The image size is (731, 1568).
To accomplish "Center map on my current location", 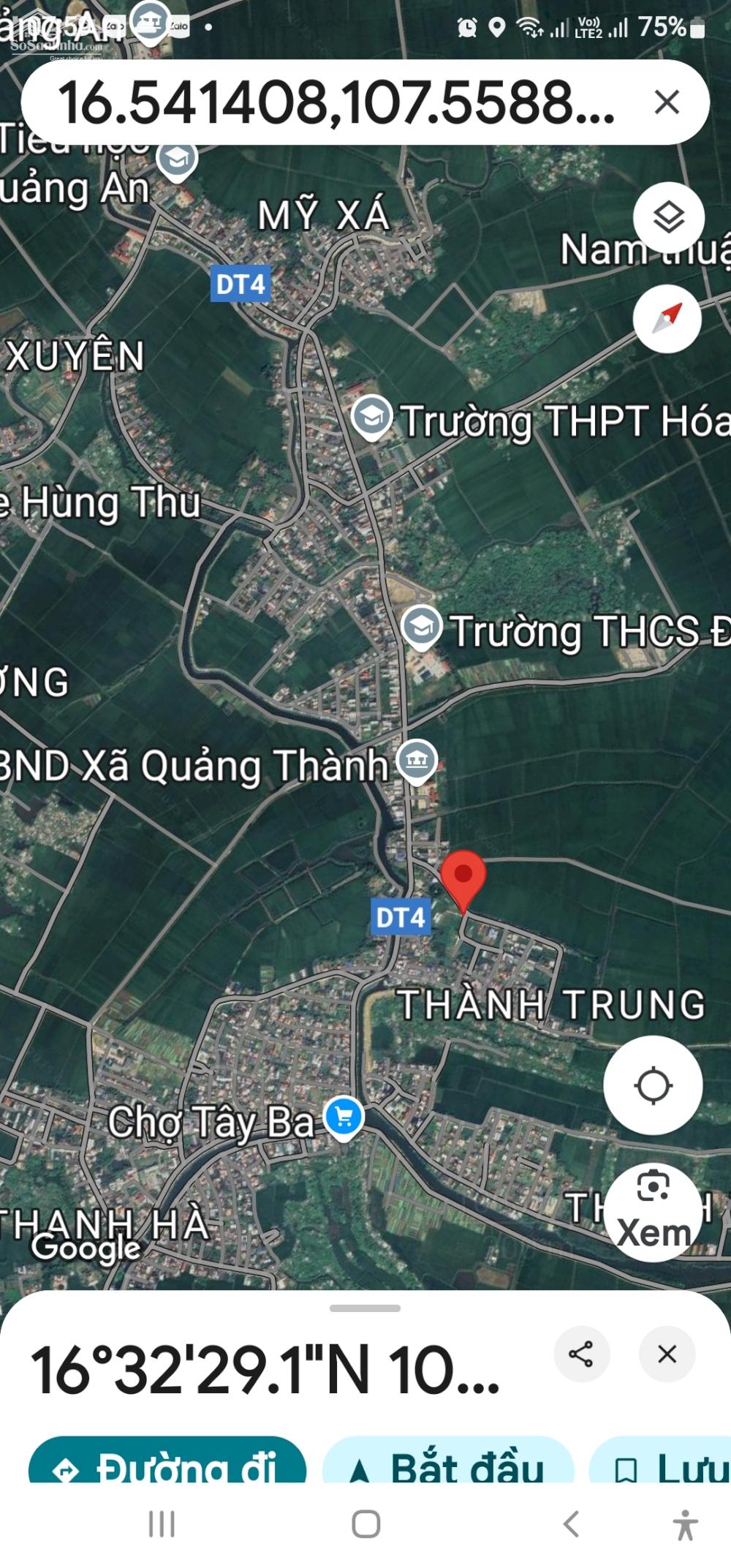I will pyautogui.click(x=653, y=1085).
